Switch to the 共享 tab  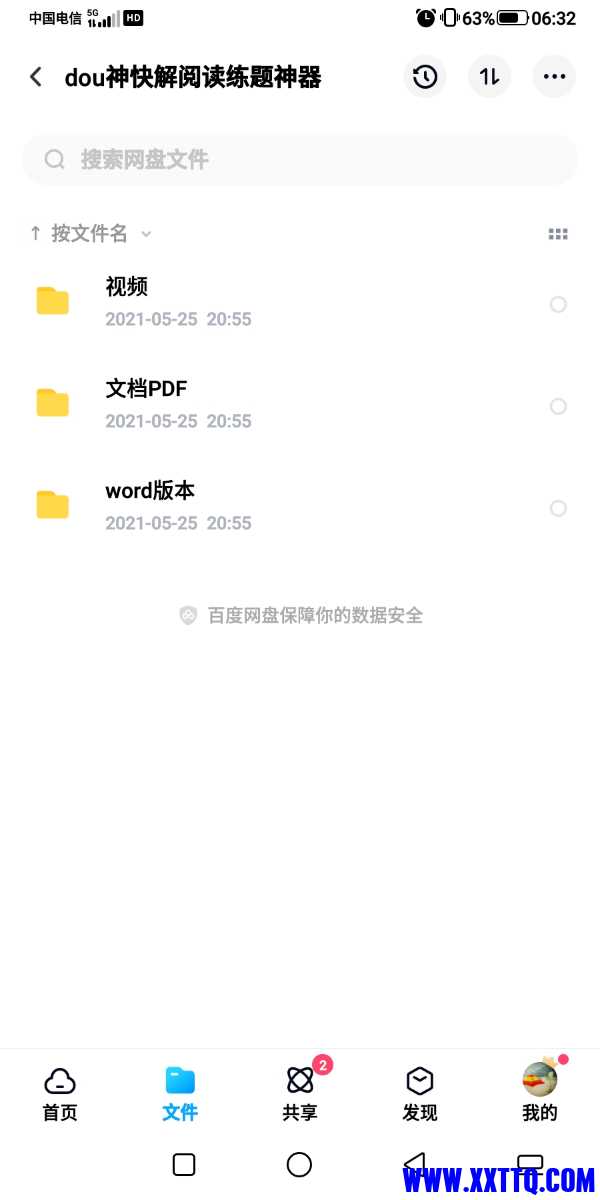(x=300, y=1093)
